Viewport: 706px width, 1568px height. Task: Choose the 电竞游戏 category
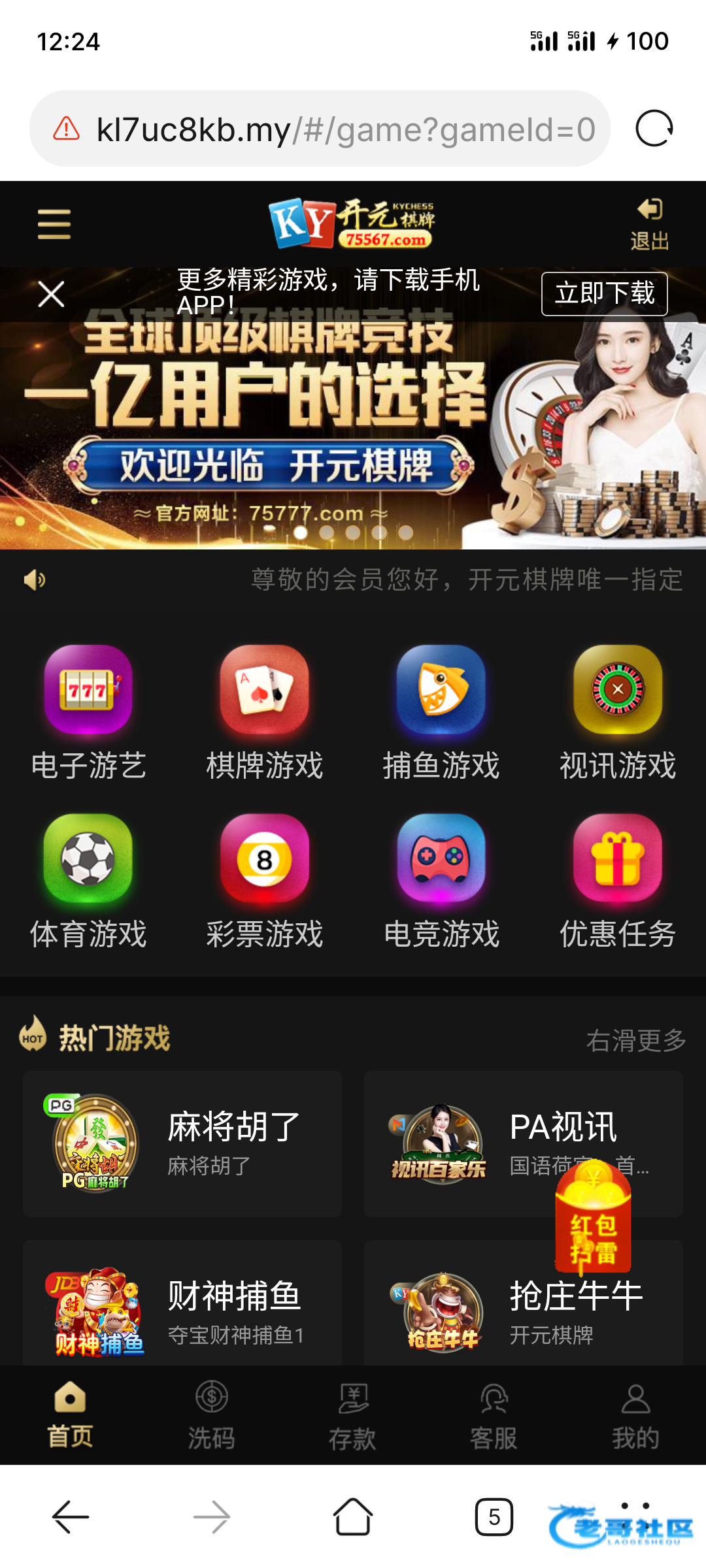click(441, 882)
